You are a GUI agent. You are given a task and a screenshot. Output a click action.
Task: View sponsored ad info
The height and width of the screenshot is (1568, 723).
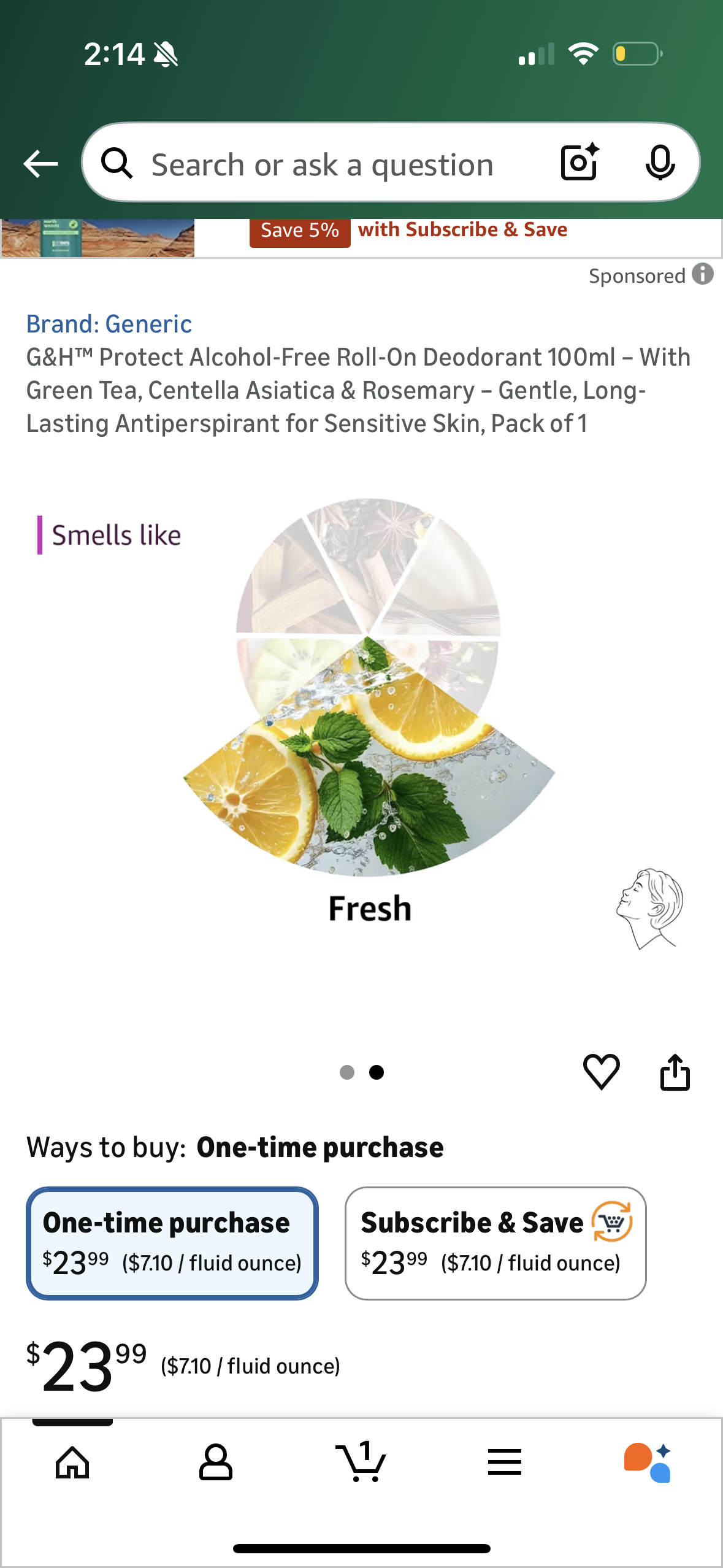coord(703,274)
